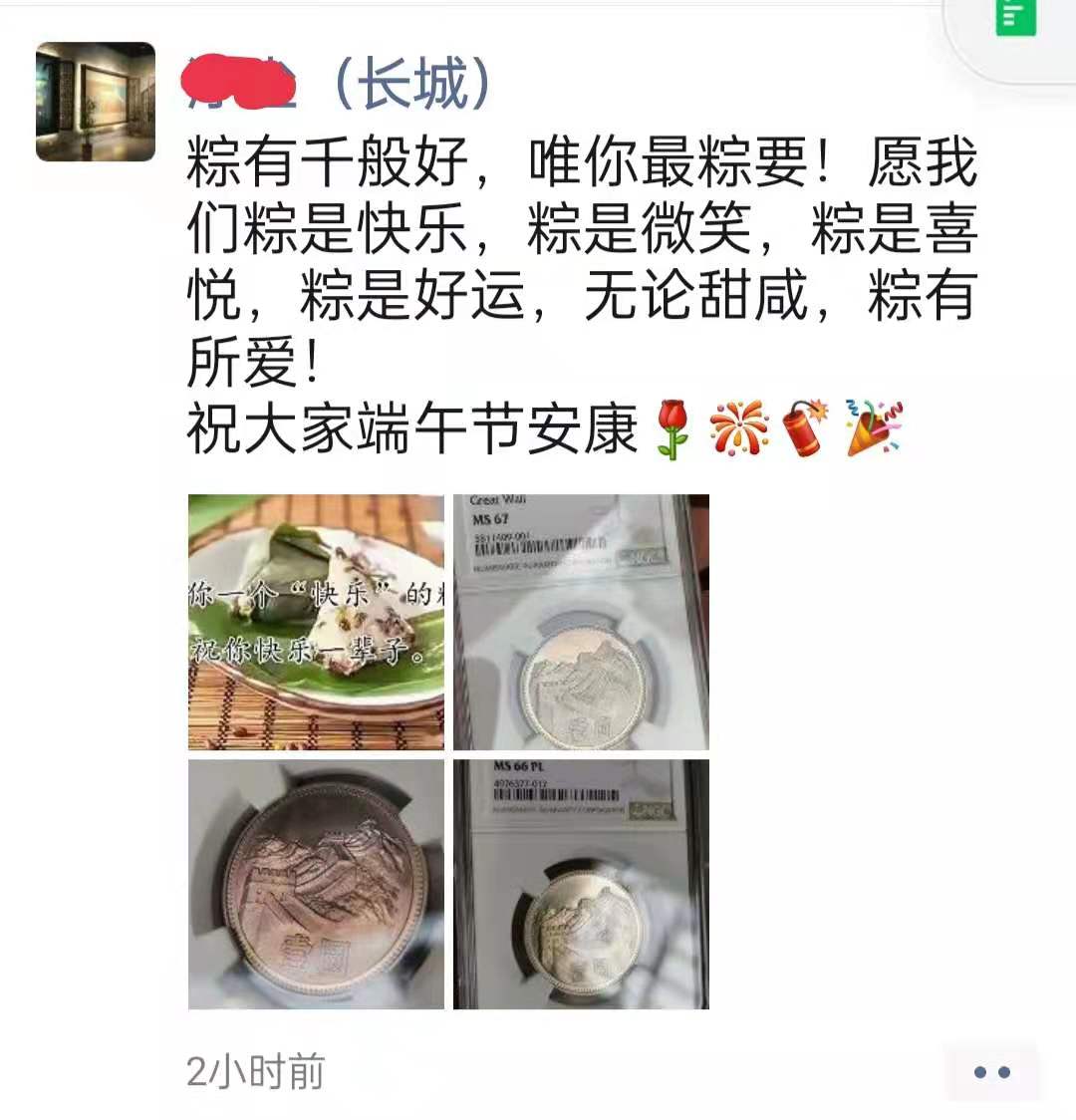Enlarge the close-up Great Wall coin photo
1076x1120 pixels.
pos(316,885)
